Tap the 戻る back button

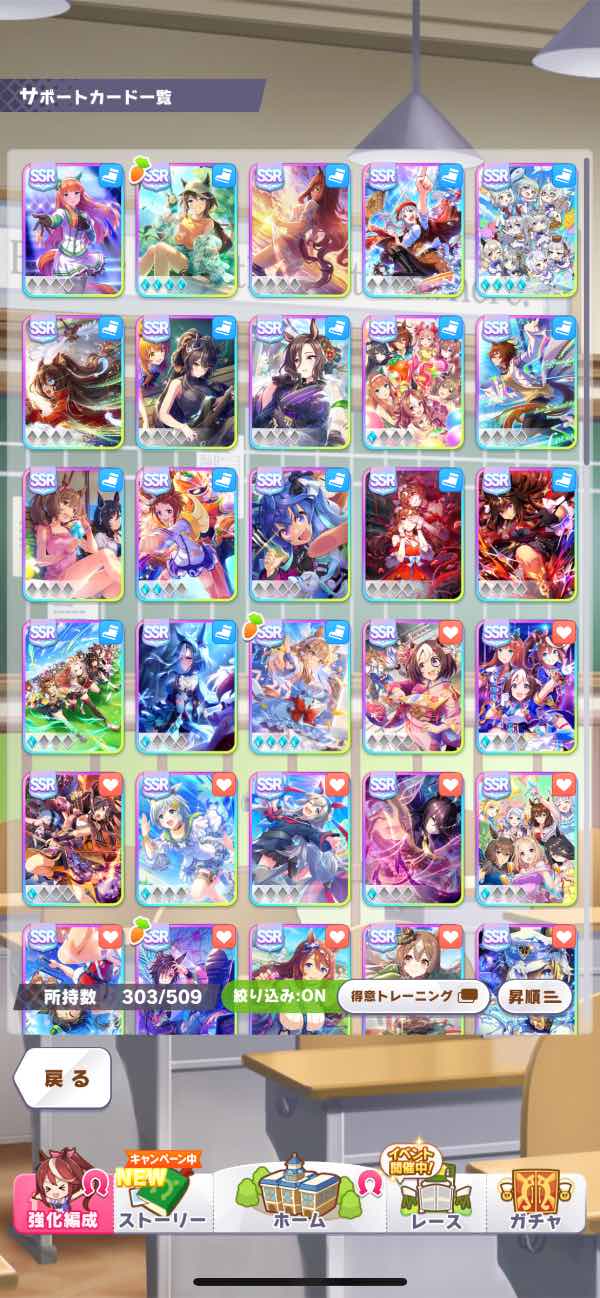tap(63, 1078)
